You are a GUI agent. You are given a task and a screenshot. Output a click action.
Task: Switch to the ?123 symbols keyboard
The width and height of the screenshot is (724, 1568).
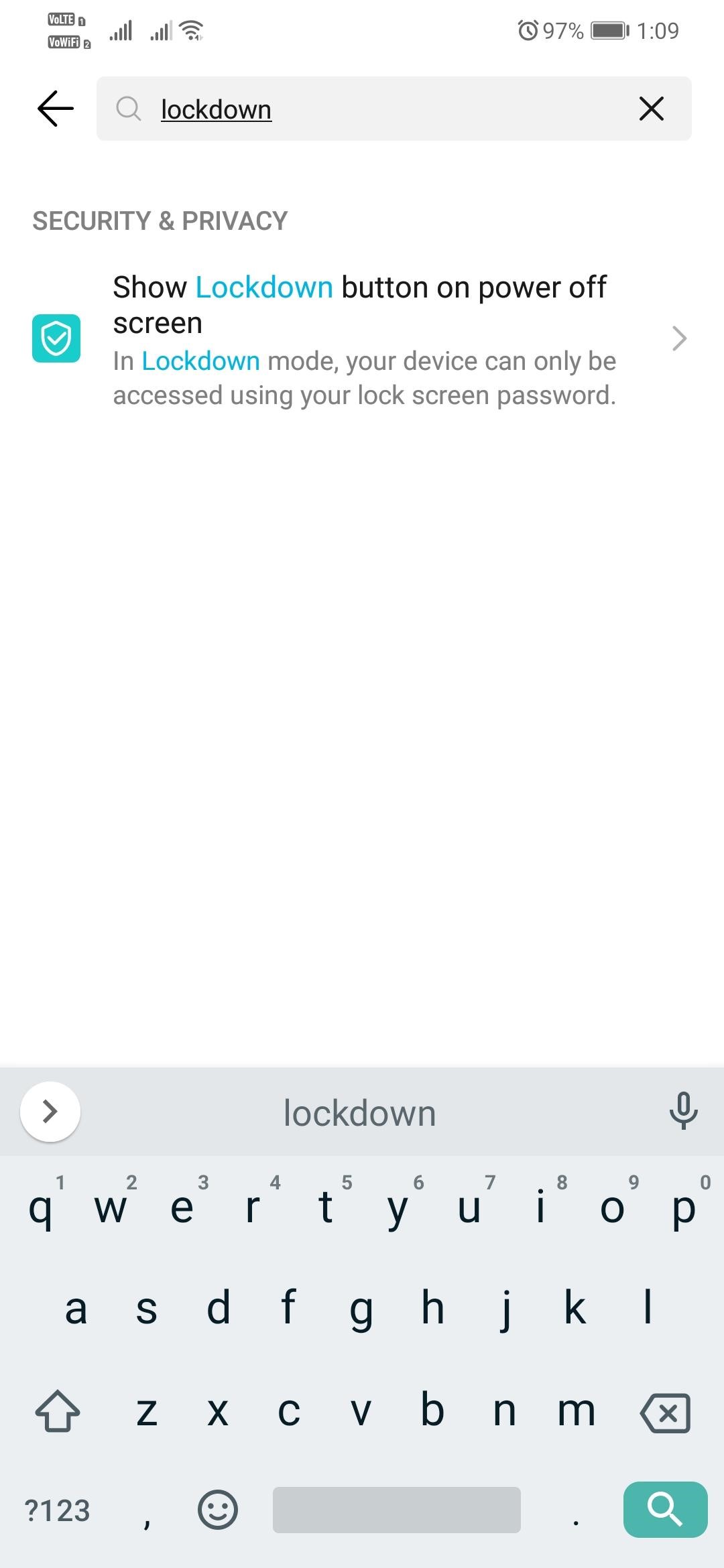(57, 1511)
